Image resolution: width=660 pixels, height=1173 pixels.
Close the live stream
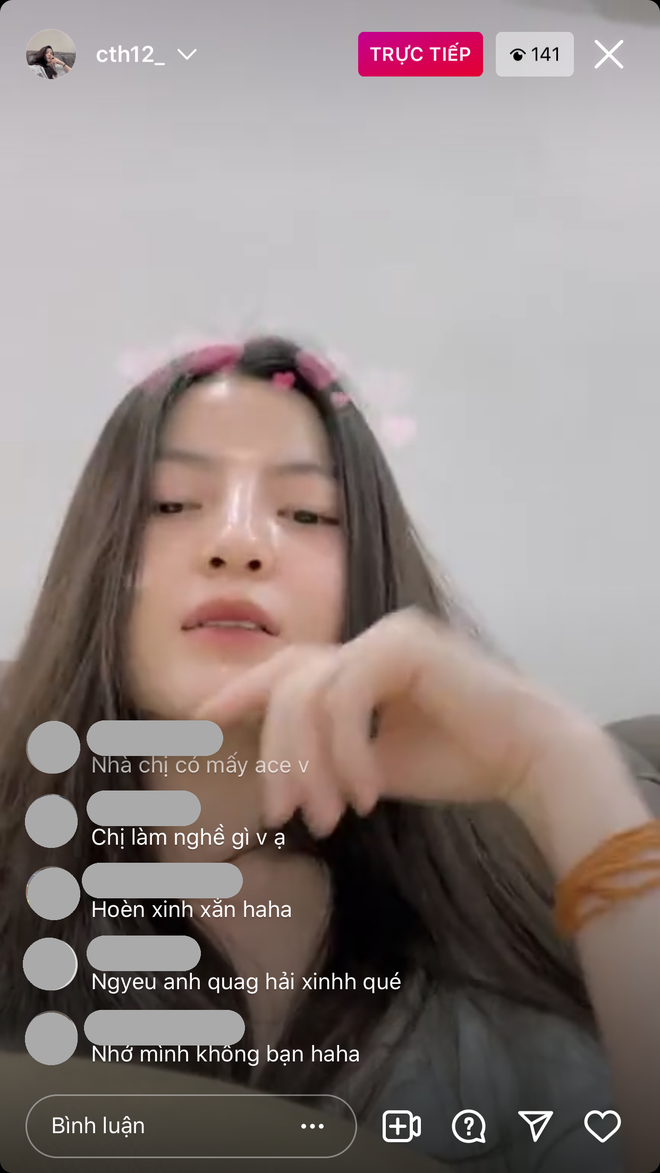coord(608,55)
